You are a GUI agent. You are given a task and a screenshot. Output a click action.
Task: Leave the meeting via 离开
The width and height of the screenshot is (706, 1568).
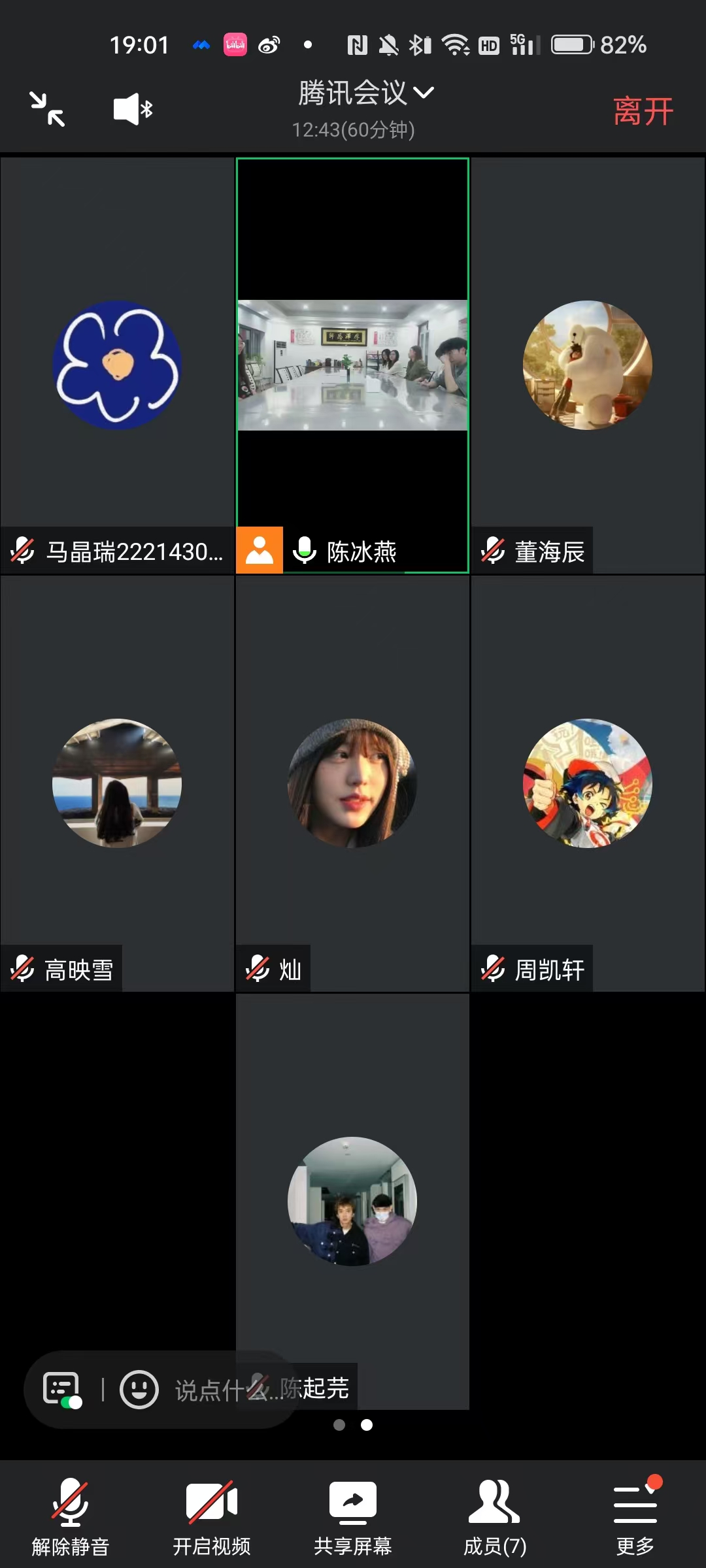tap(643, 111)
